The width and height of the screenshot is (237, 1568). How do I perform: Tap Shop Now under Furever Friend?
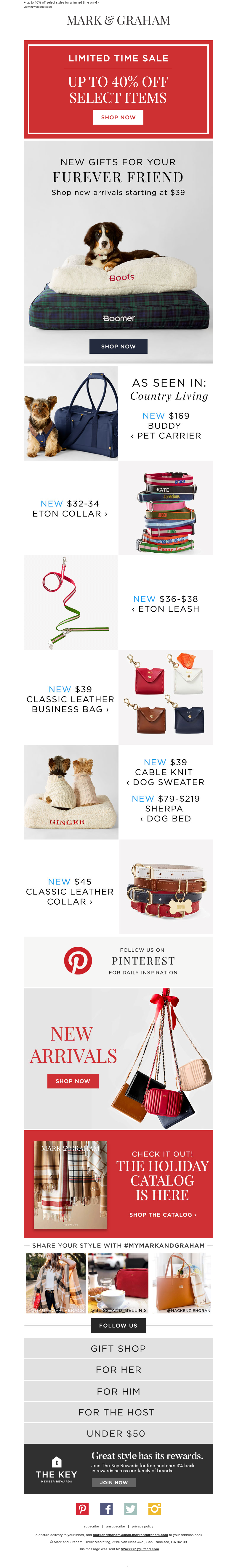point(118,346)
